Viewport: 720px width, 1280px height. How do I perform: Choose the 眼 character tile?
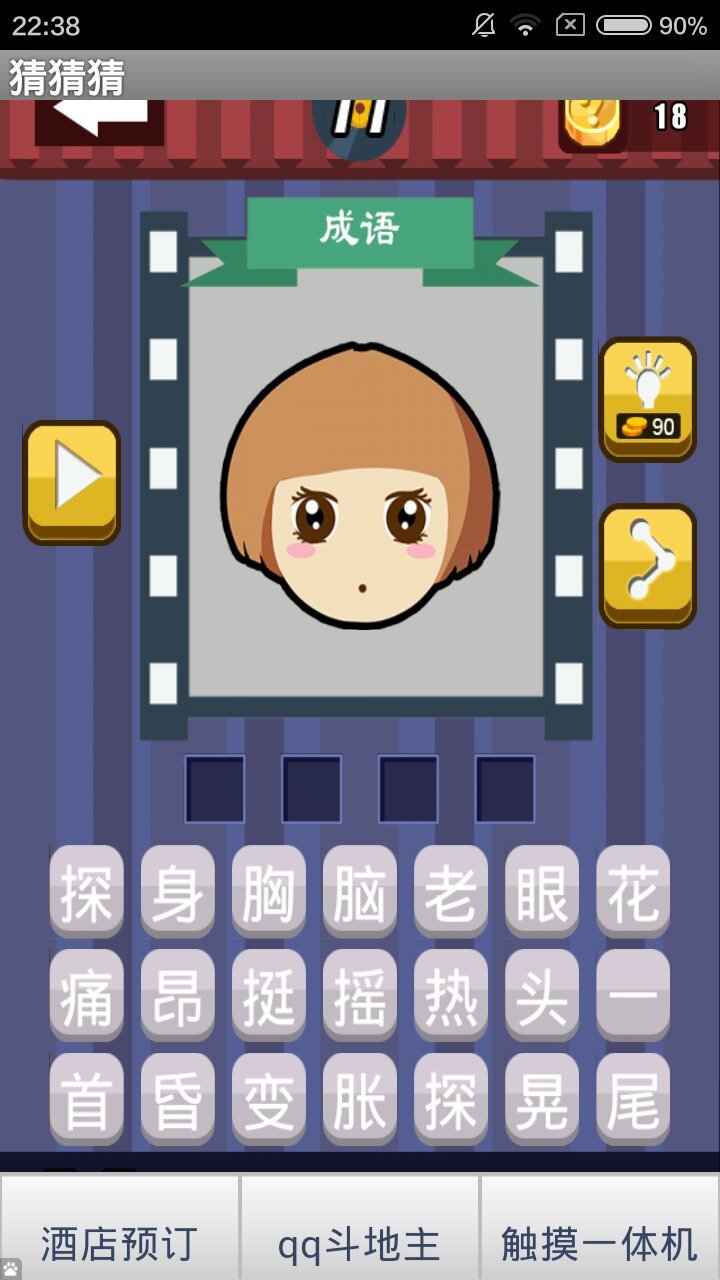(542, 891)
